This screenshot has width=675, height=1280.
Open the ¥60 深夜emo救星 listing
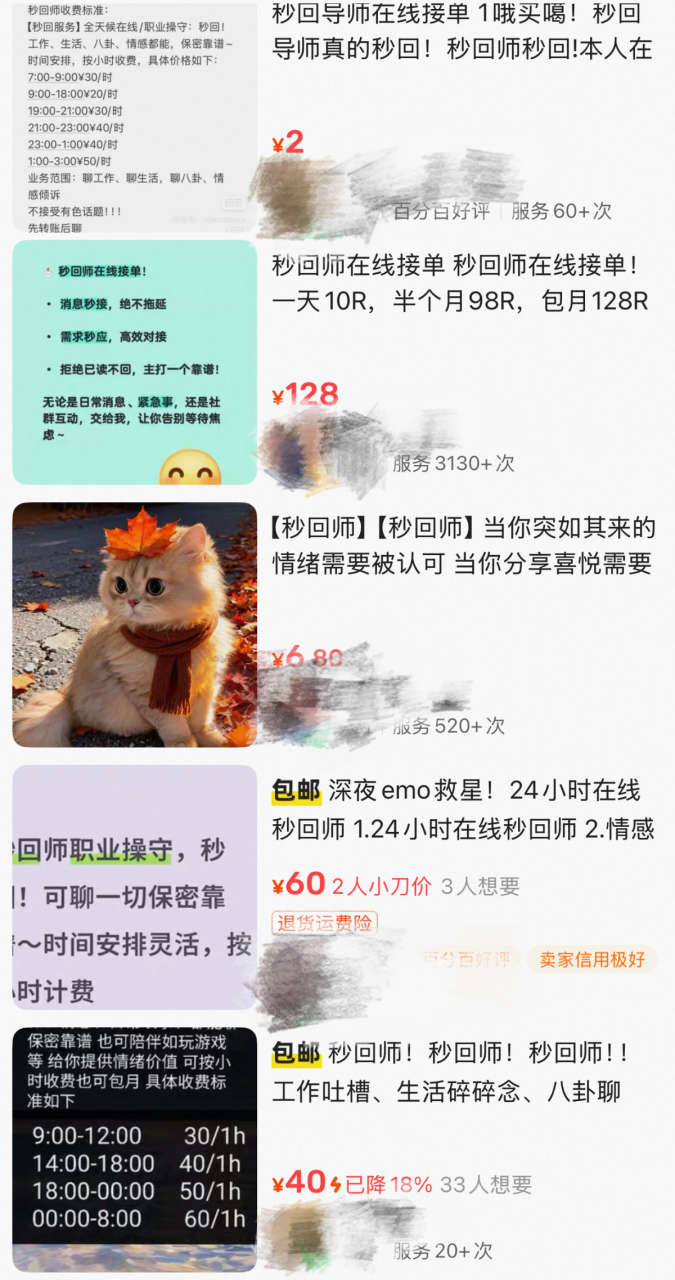coord(462,809)
